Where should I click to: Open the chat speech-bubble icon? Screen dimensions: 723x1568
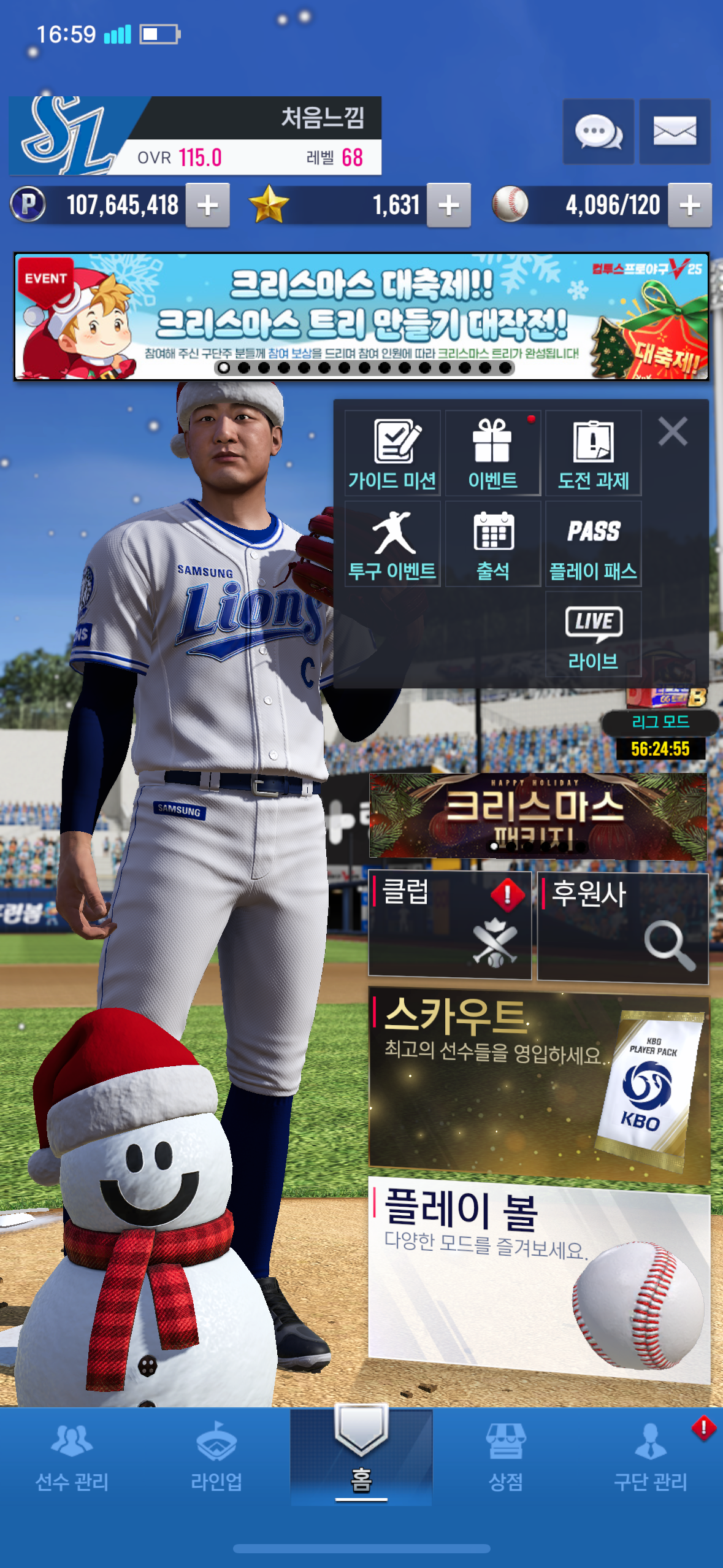(x=598, y=131)
